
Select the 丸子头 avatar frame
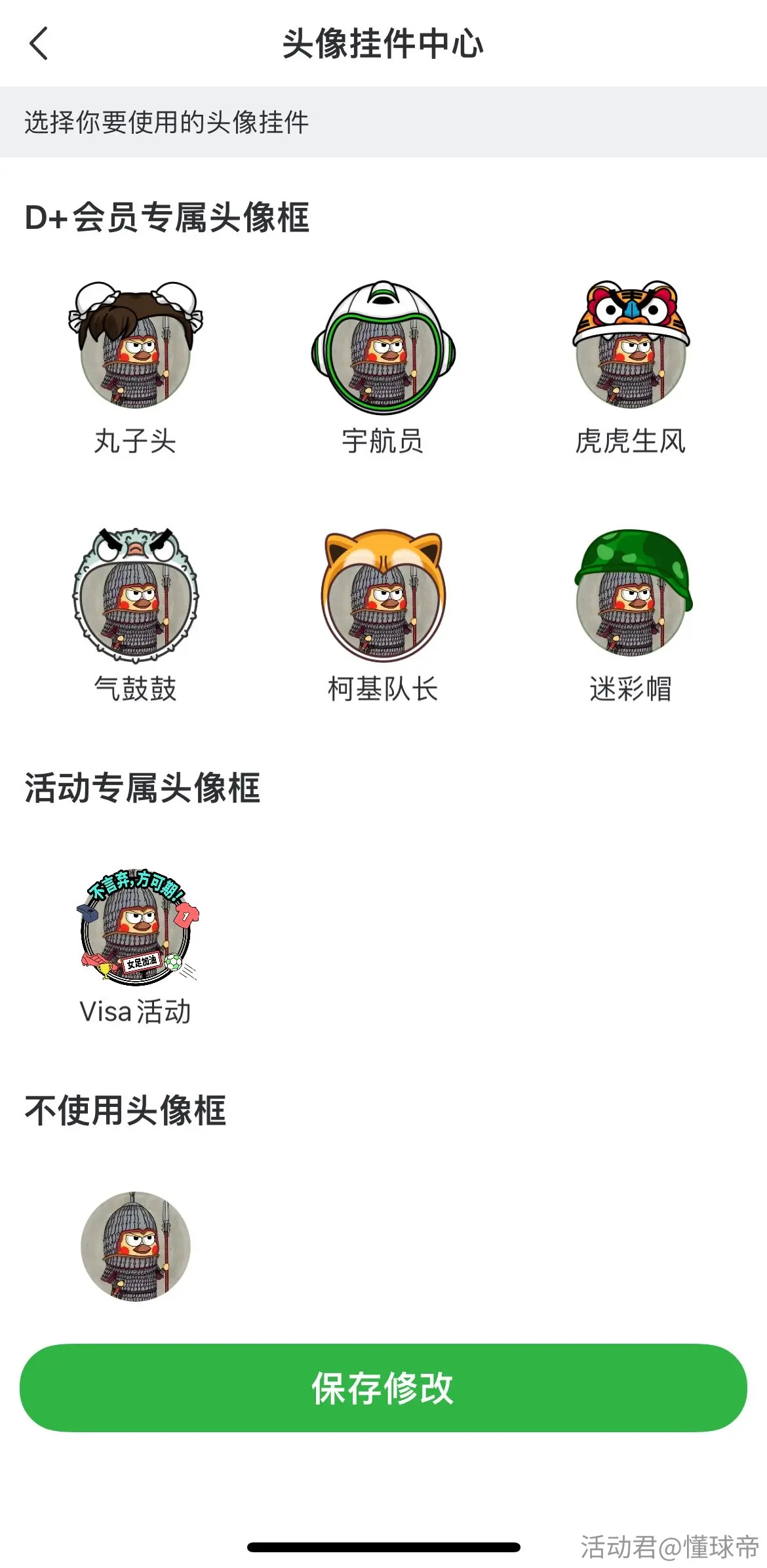click(x=136, y=346)
